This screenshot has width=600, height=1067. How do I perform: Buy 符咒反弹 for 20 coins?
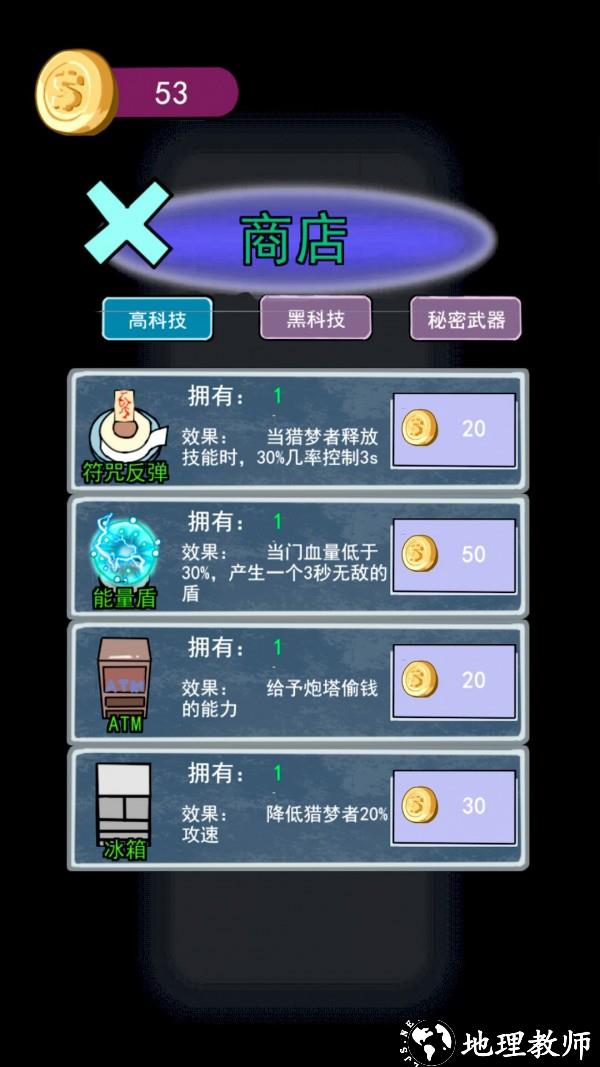pos(454,429)
